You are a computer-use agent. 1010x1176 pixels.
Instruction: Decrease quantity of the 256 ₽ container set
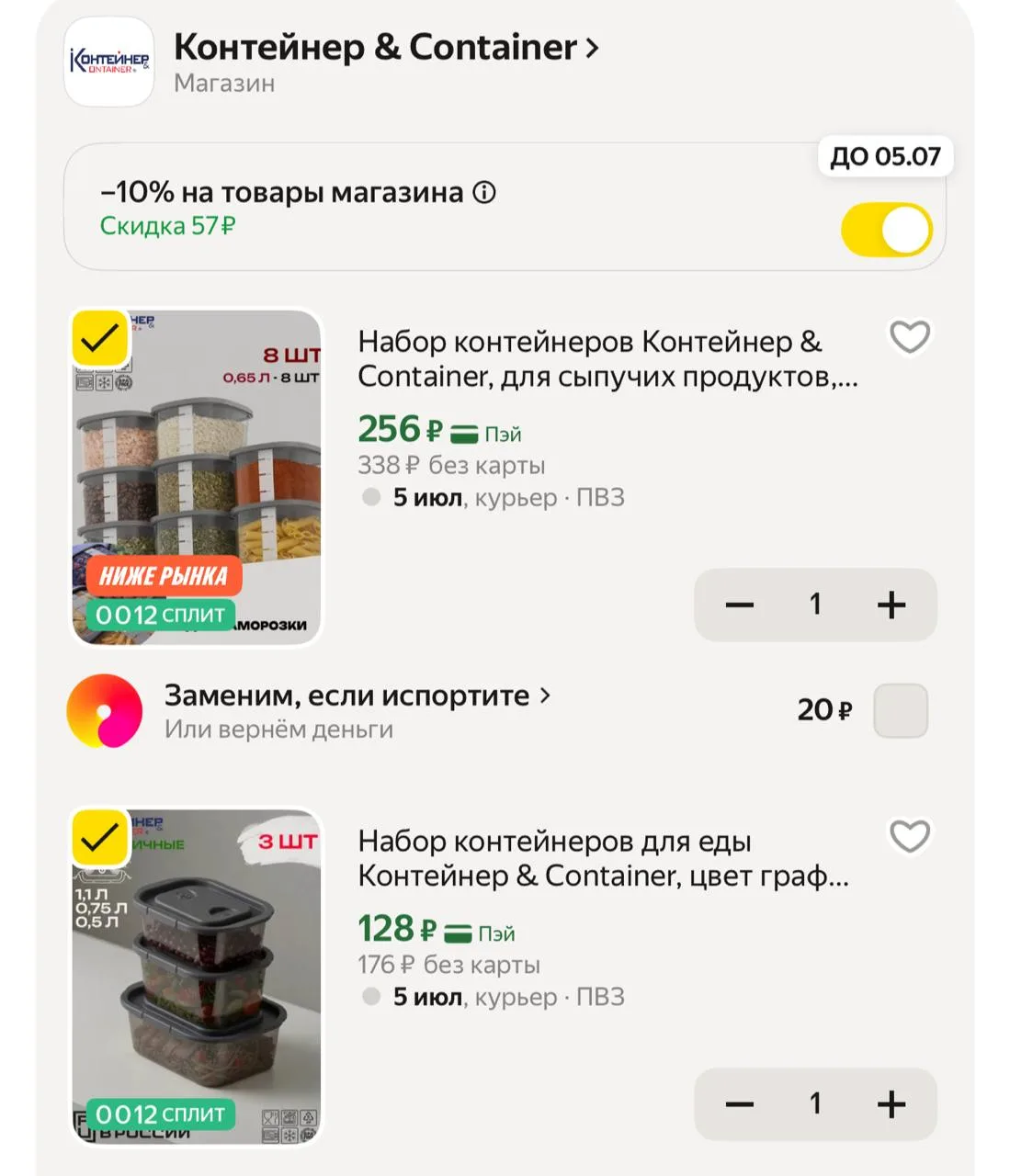pos(740,605)
